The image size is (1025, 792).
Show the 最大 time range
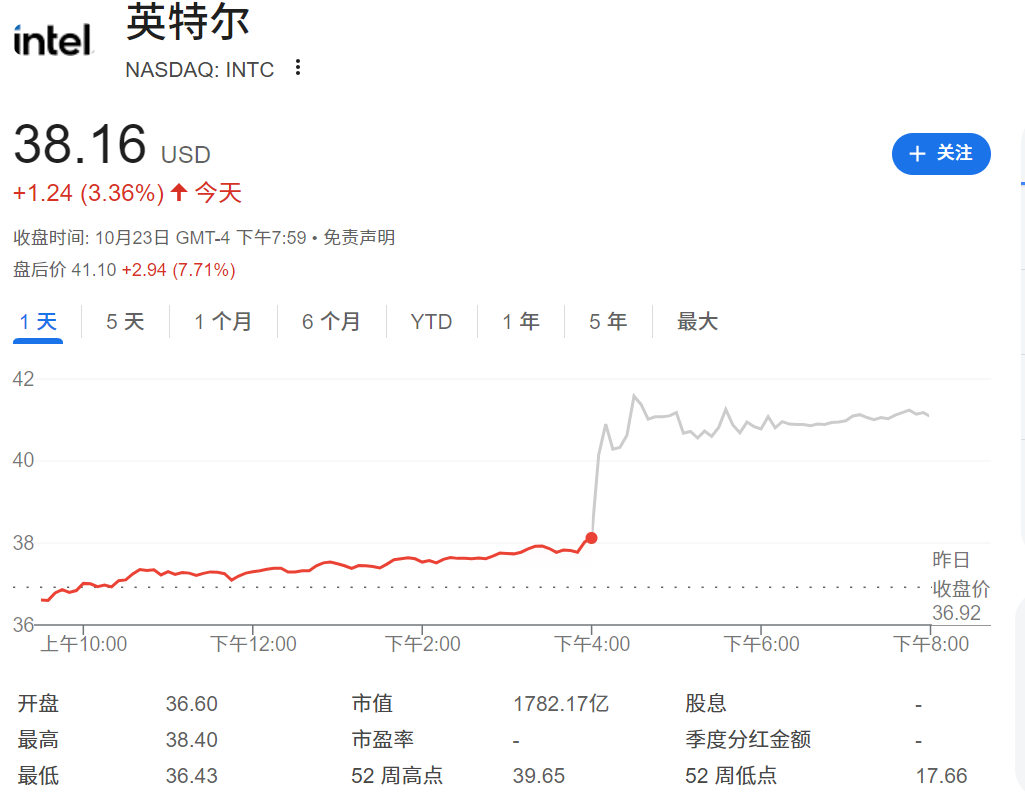(697, 322)
